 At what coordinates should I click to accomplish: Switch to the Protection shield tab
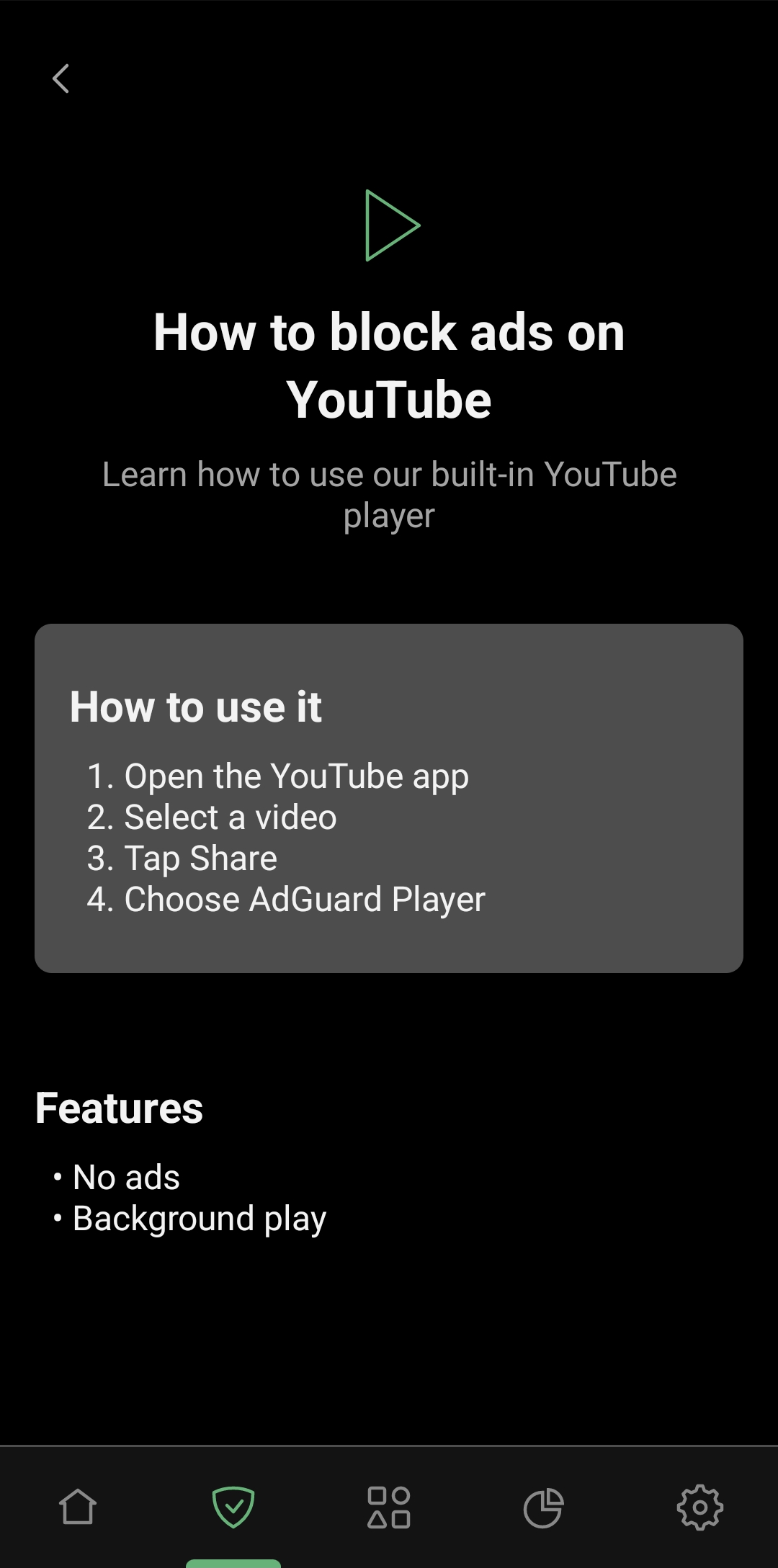click(233, 1507)
